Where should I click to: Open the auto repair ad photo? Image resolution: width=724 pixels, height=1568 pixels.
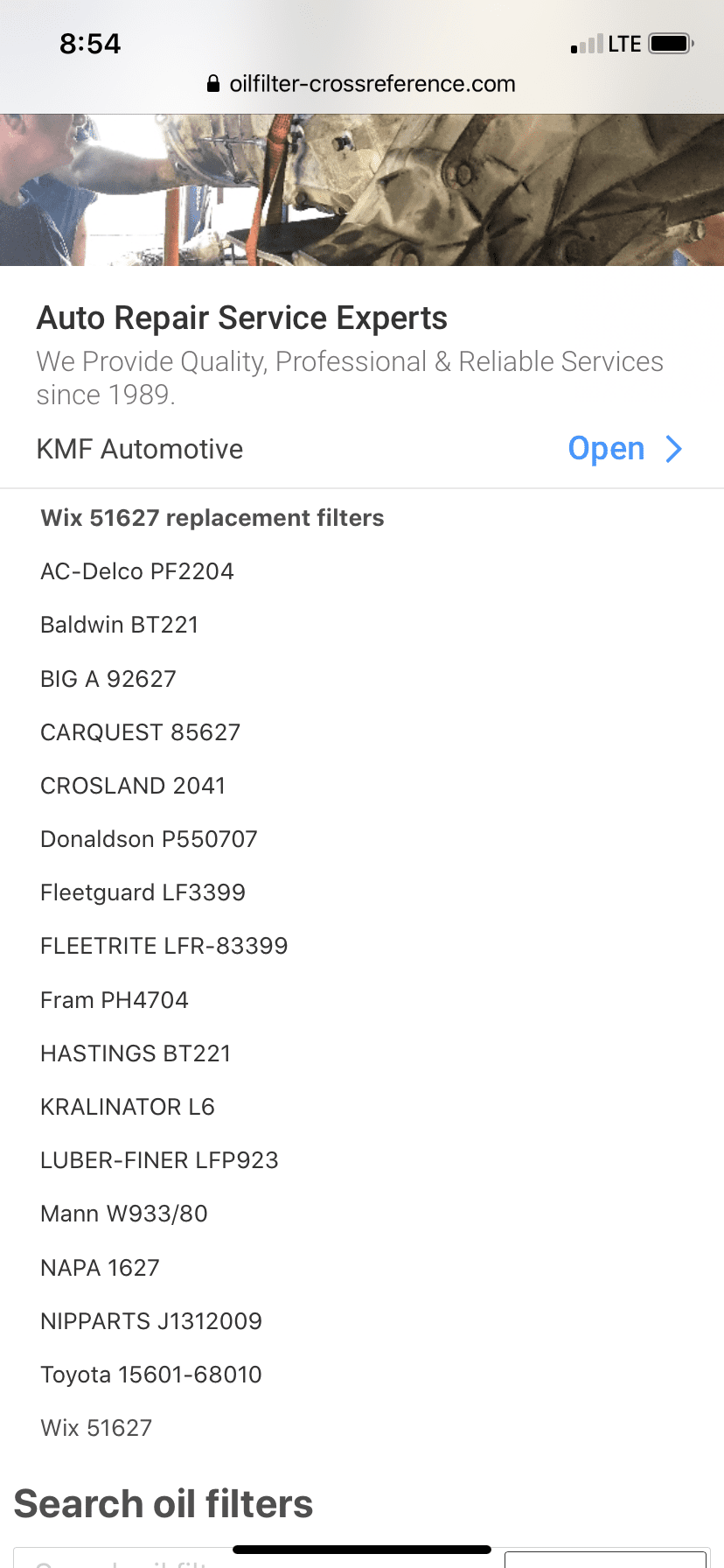coord(362,190)
